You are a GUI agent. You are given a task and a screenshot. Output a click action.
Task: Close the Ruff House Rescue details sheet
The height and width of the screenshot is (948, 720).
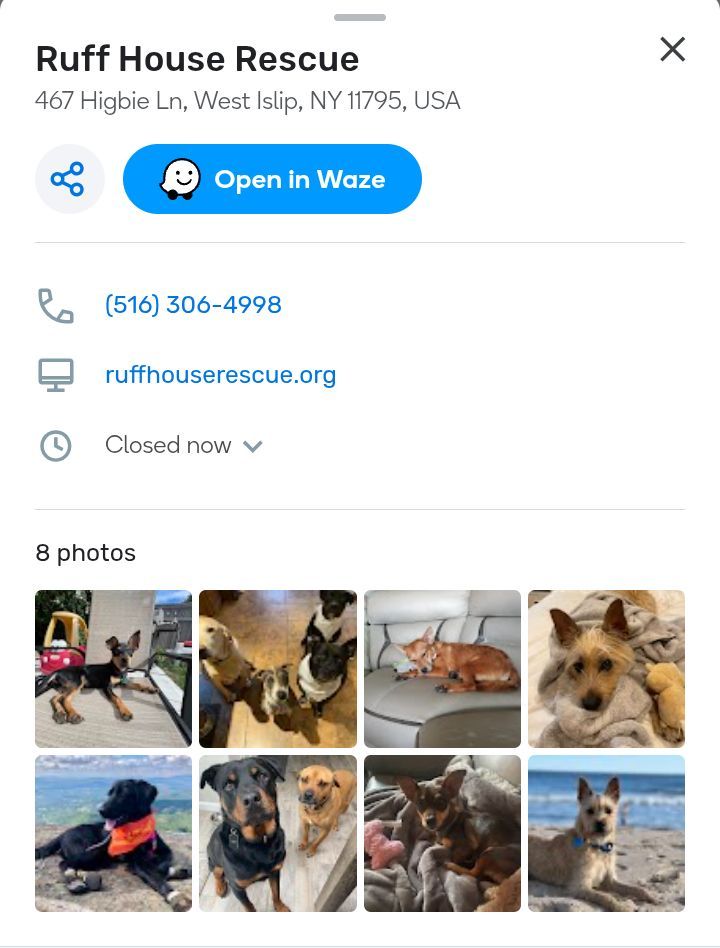pos(672,49)
